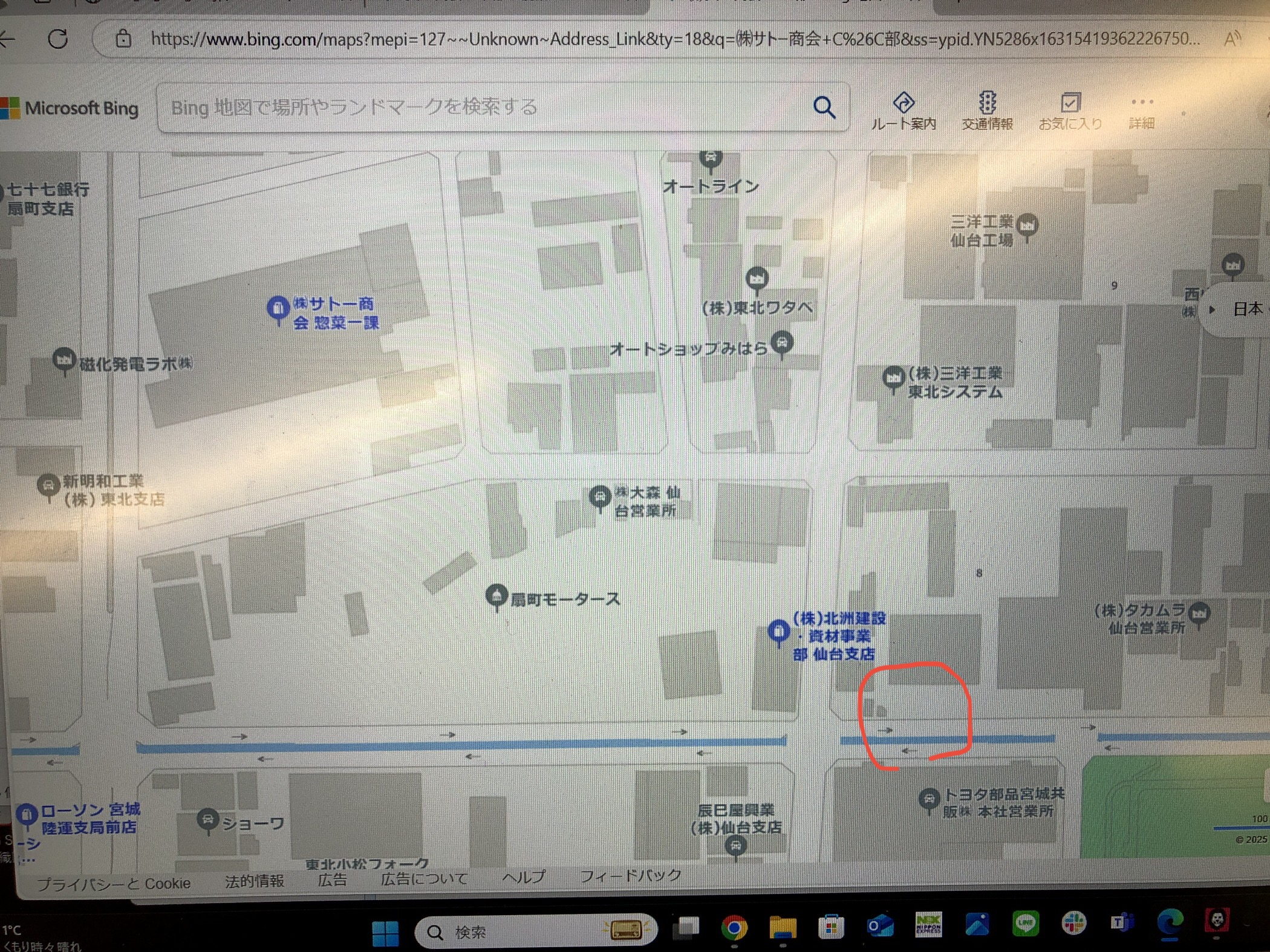Select the (株)北洲建設 資材事業部 仙台支店 pin
1270x952 pixels.
(778, 632)
